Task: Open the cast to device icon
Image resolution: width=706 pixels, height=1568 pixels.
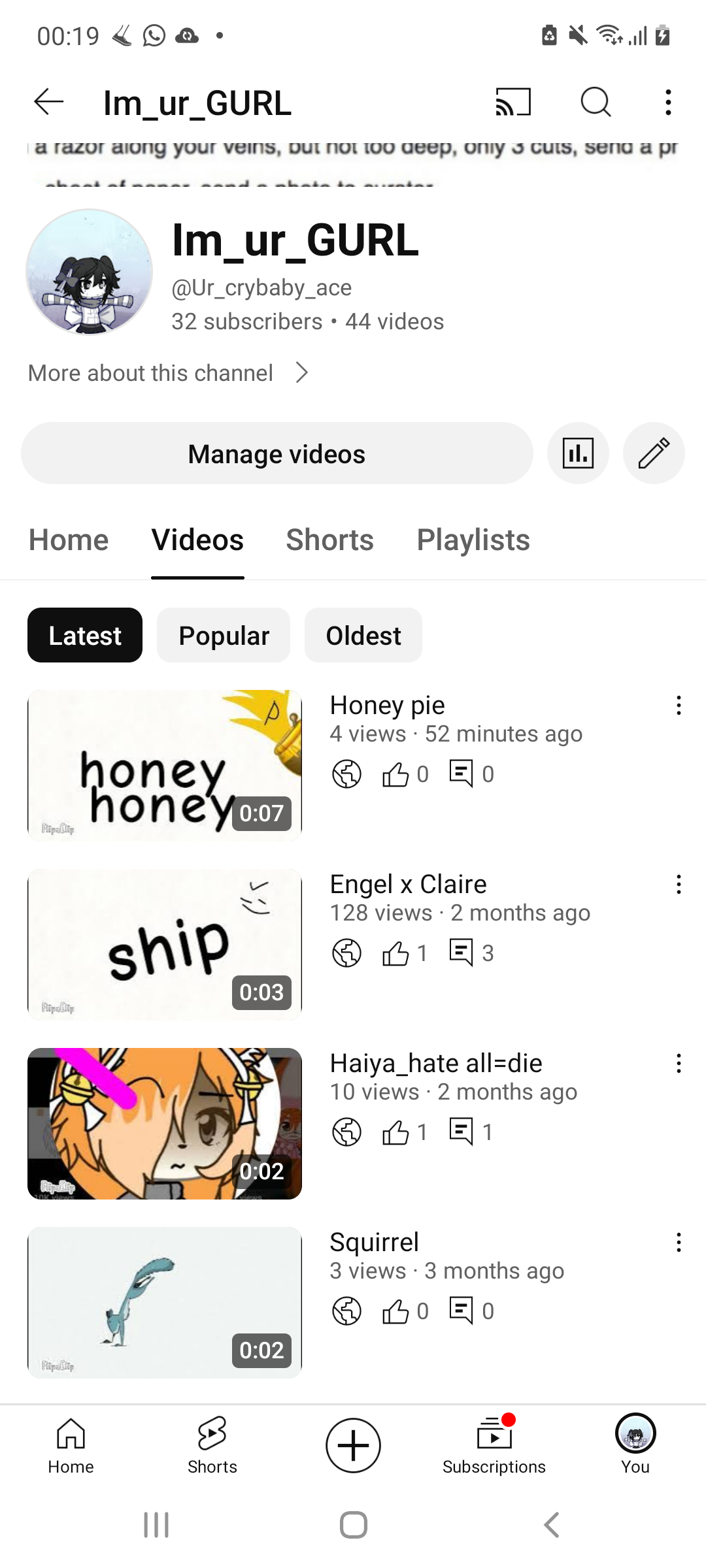Action: (513, 102)
